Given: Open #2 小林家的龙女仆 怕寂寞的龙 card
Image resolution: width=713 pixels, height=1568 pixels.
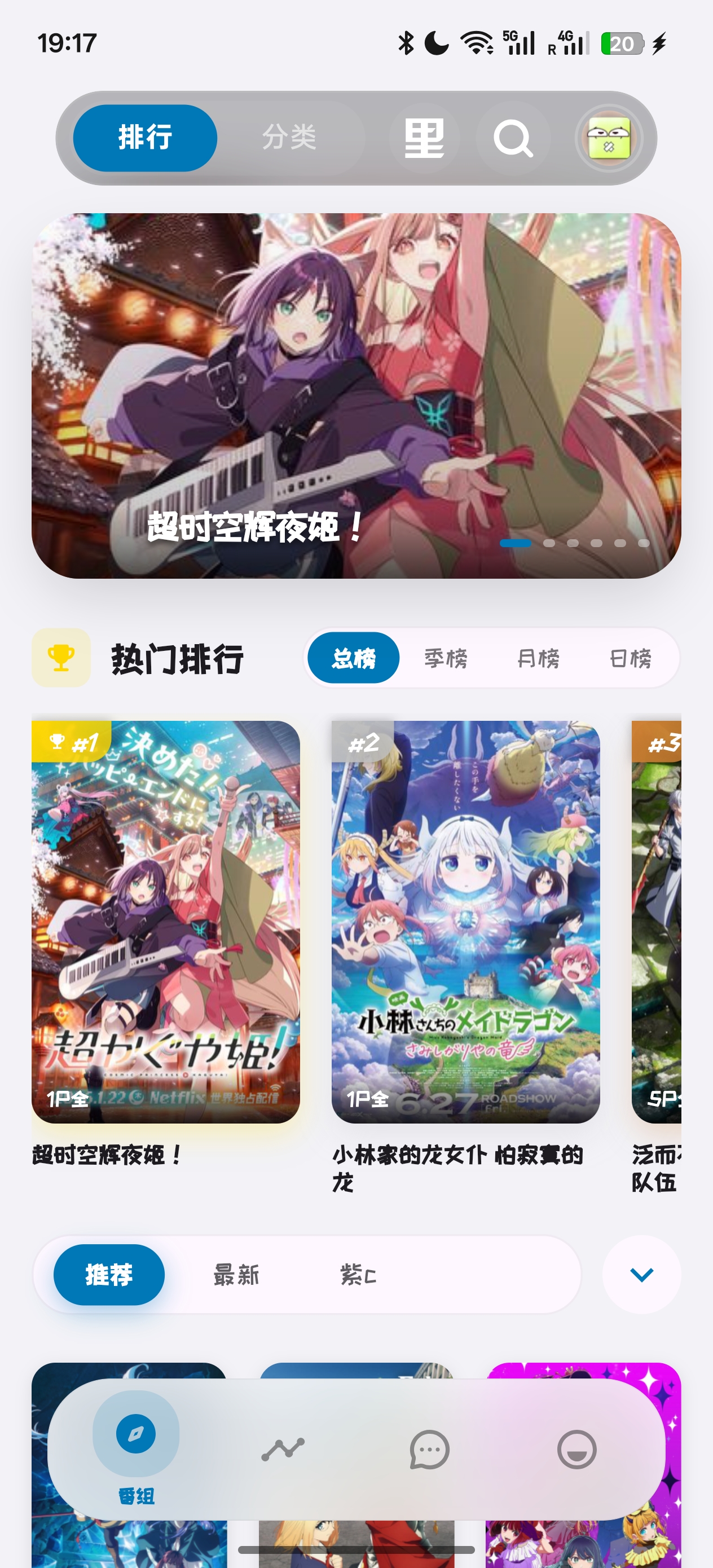Looking at the screenshot, I should (x=465, y=922).
